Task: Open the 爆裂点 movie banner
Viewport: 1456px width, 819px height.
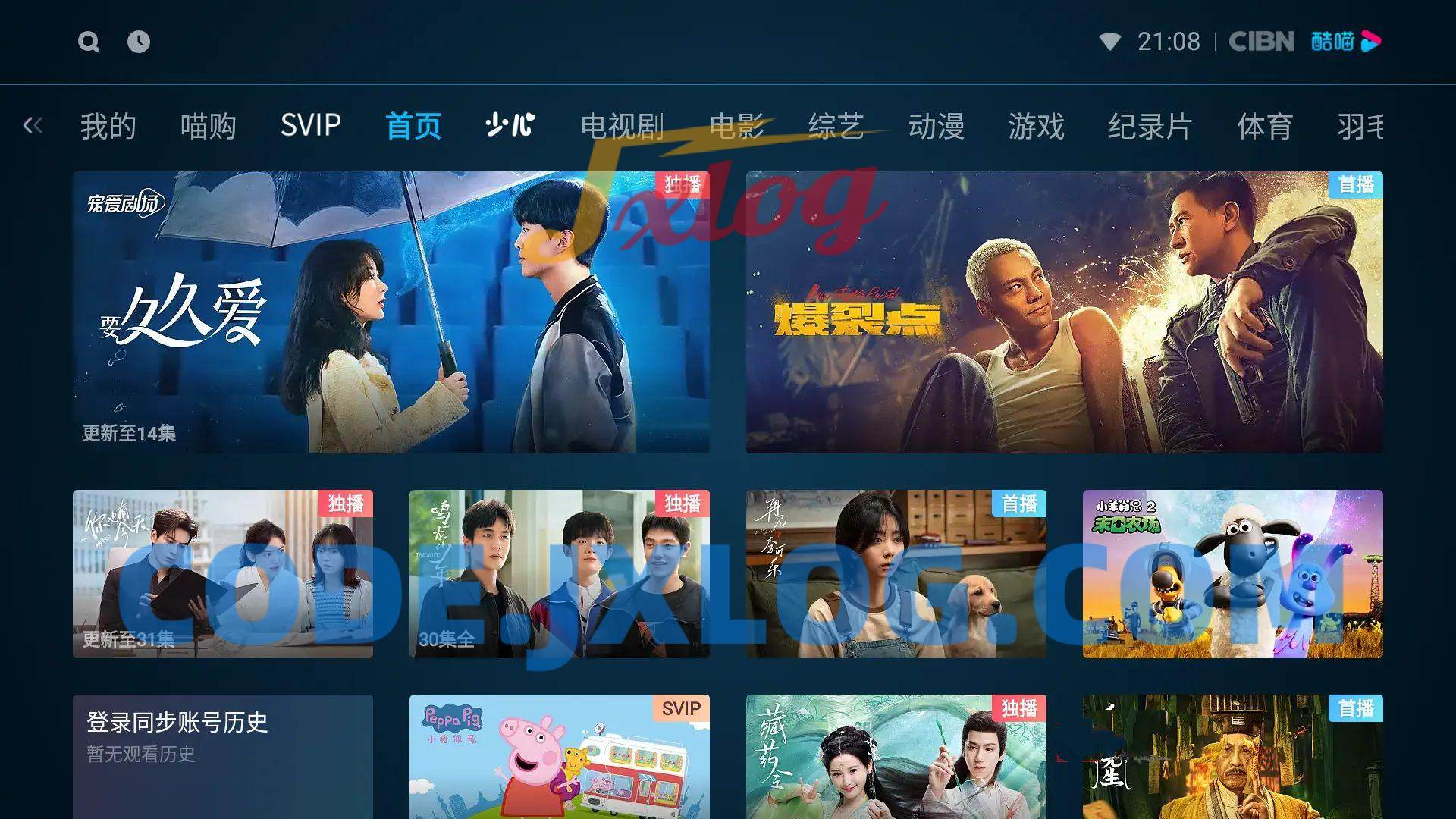Action: [x=1064, y=312]
